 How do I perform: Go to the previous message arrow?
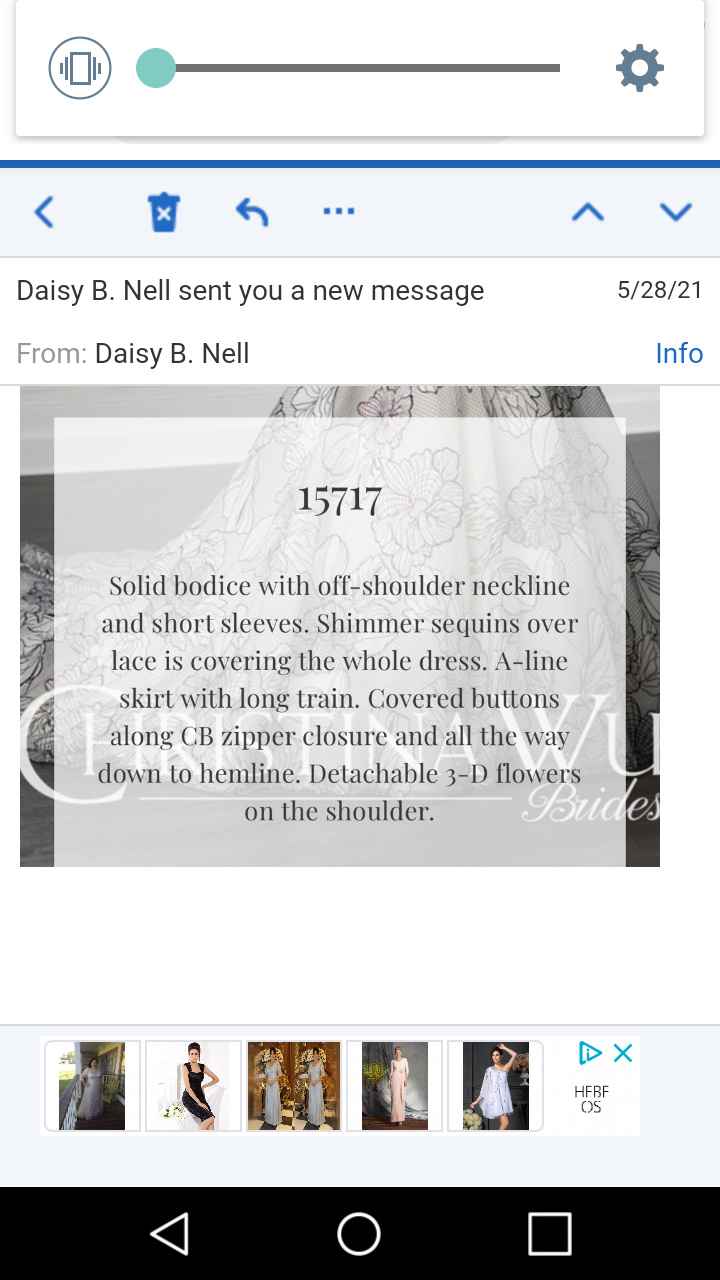tap(588, 212)
